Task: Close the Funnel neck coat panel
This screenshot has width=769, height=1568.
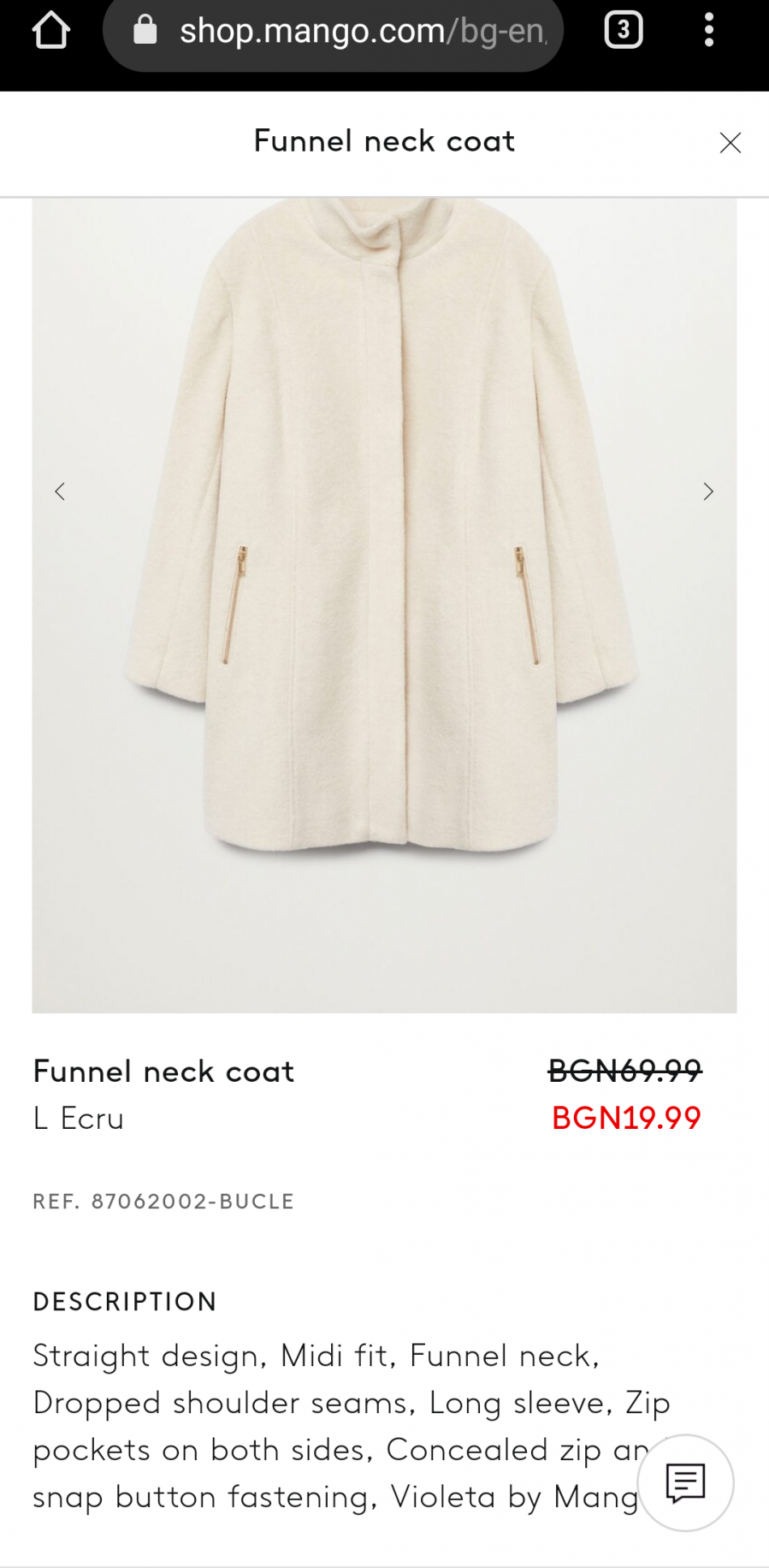Action: click(x=730, y=142)
